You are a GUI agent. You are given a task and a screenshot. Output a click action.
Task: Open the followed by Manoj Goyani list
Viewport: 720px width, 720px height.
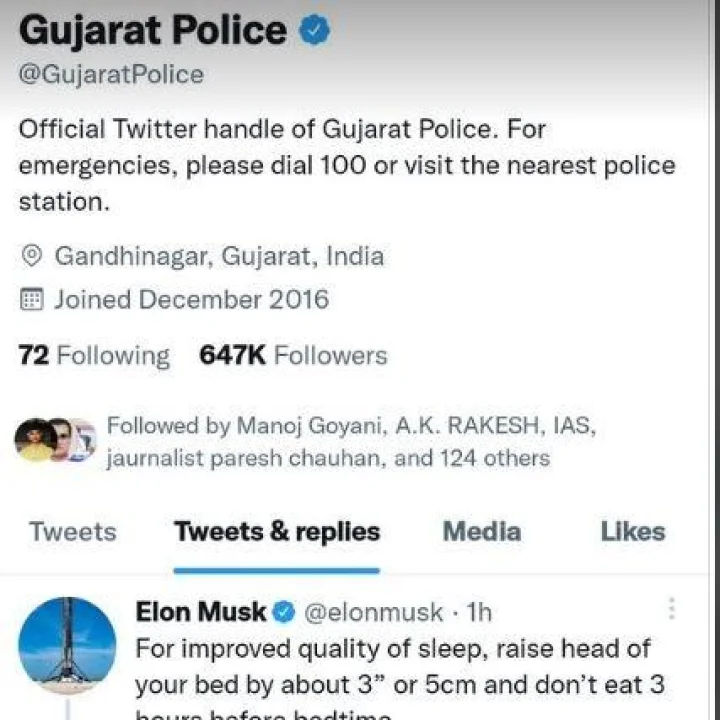point(350,441)
